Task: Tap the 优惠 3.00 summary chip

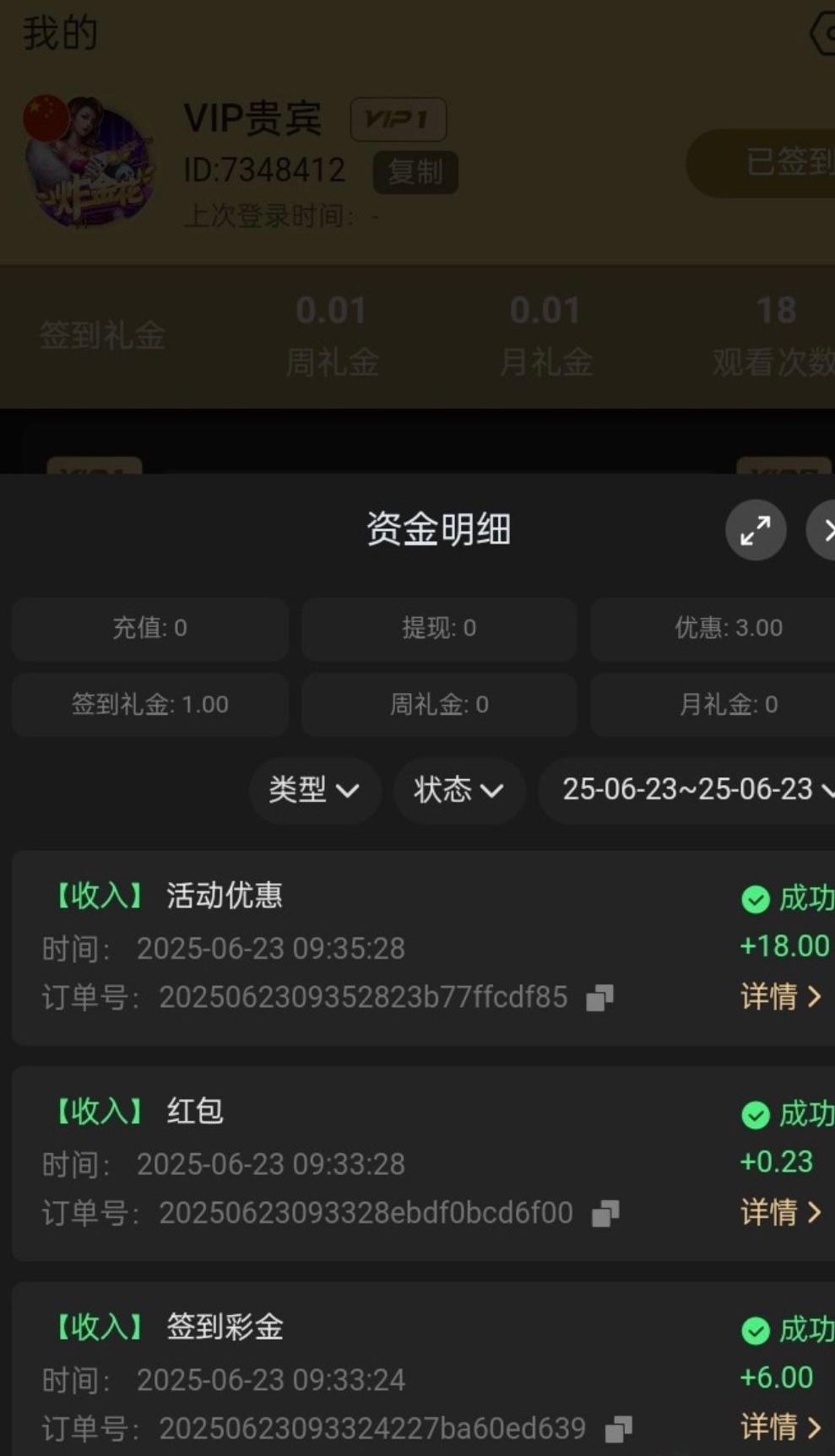Action: click(727, 628)
